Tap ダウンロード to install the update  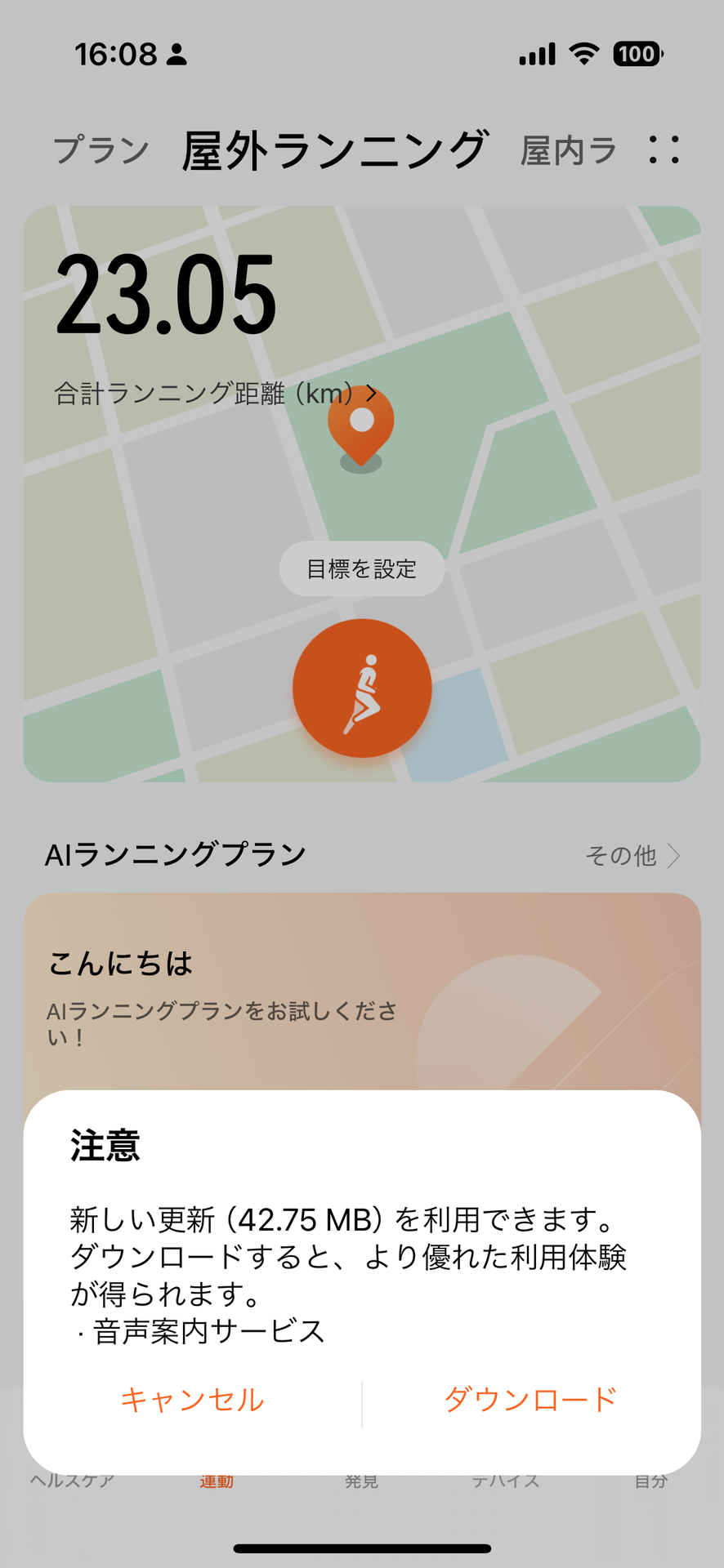[x=530, y=1399]
